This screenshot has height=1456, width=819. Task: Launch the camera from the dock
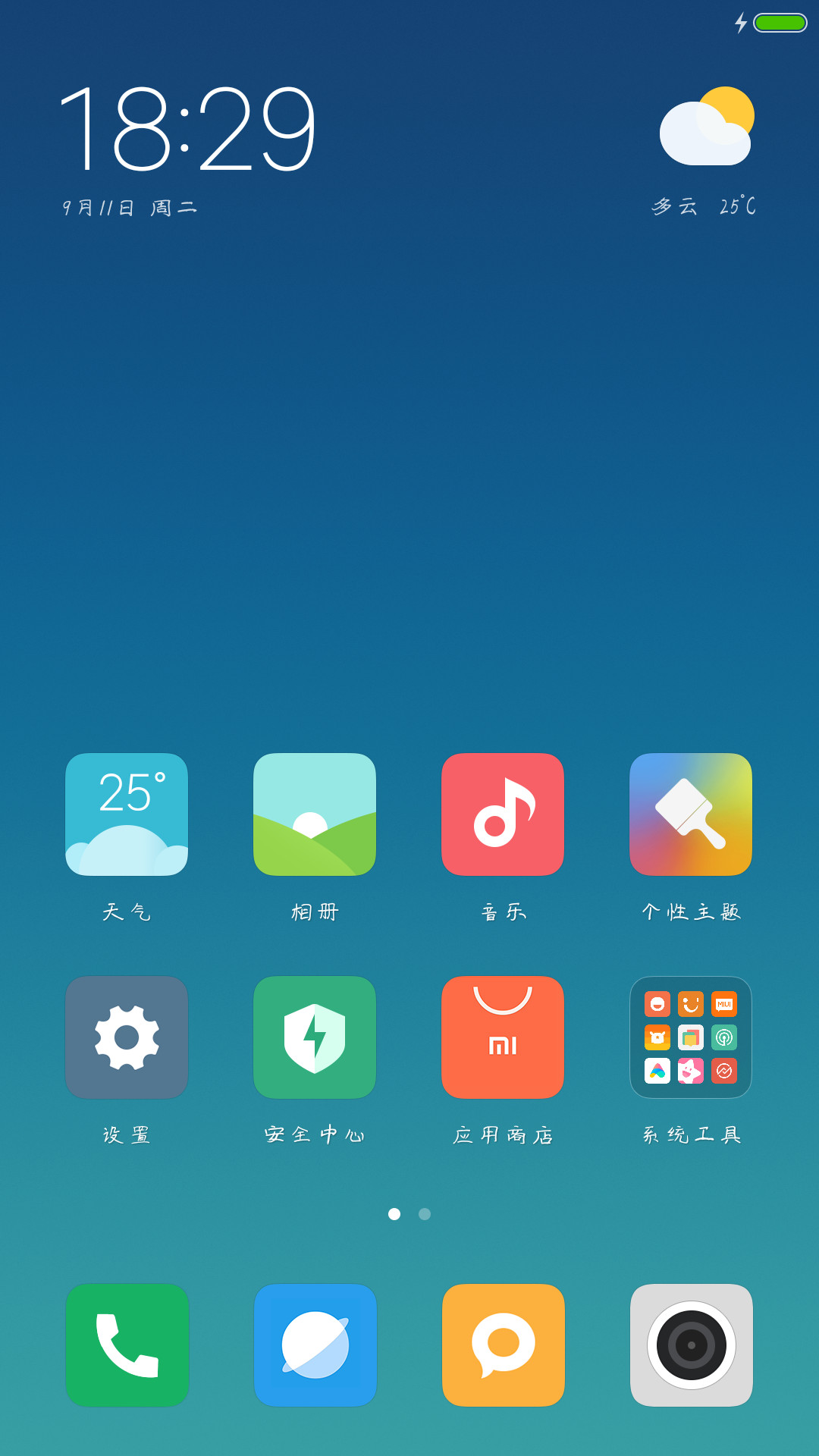[x=692, y=1345]
